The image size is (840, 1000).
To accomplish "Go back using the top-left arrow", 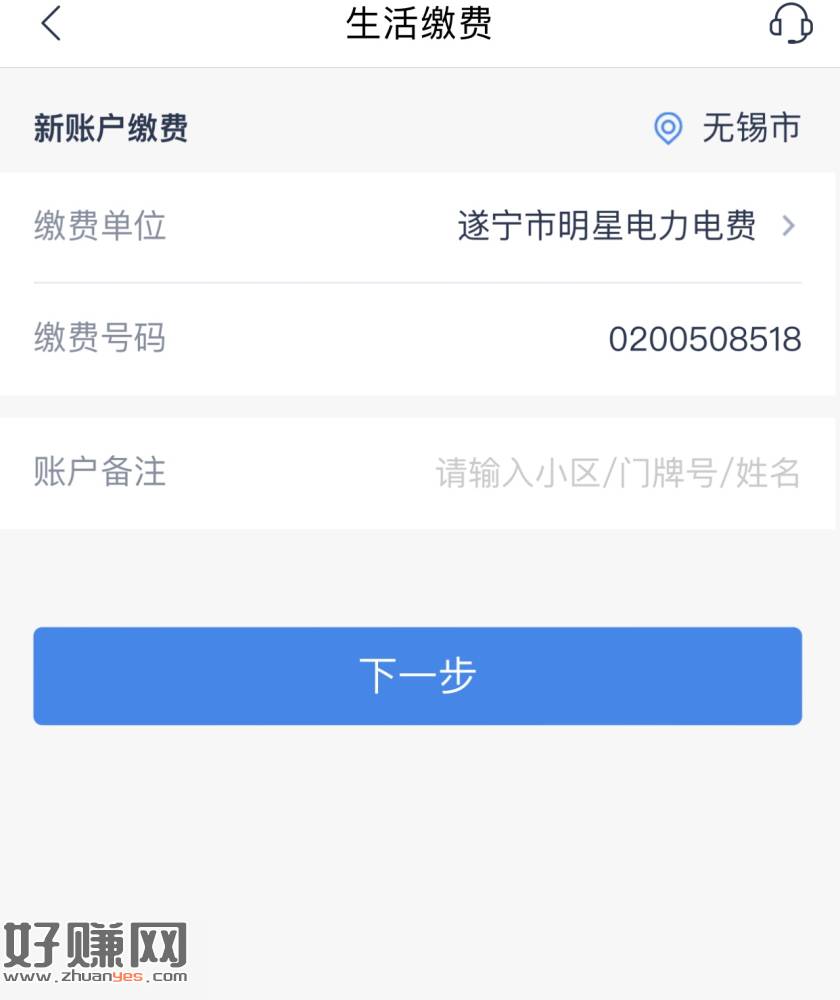I will [51, 23].
